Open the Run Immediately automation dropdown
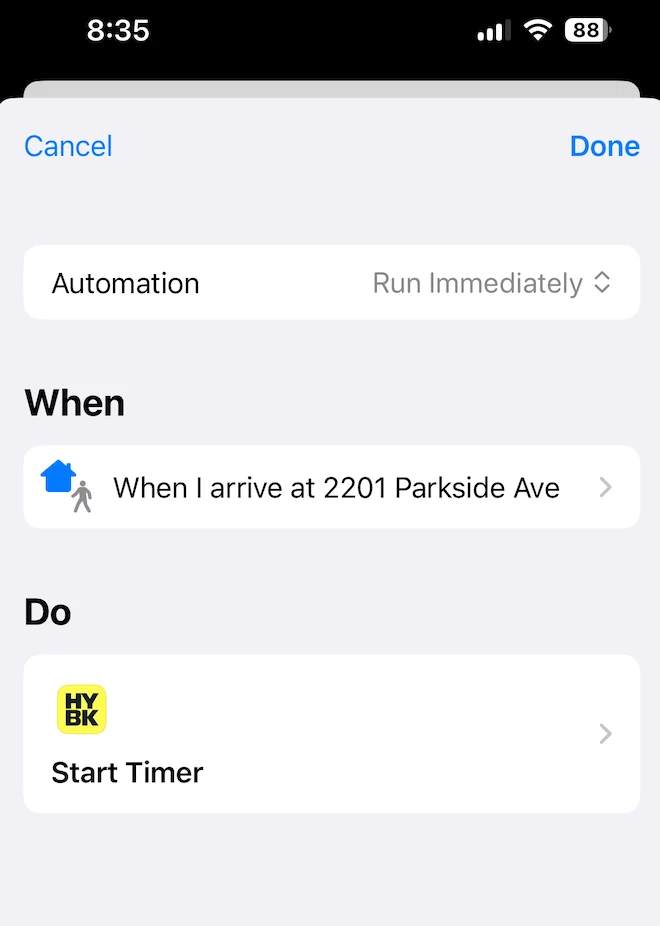The image size is (660, 926). click(x=491, y=283)
